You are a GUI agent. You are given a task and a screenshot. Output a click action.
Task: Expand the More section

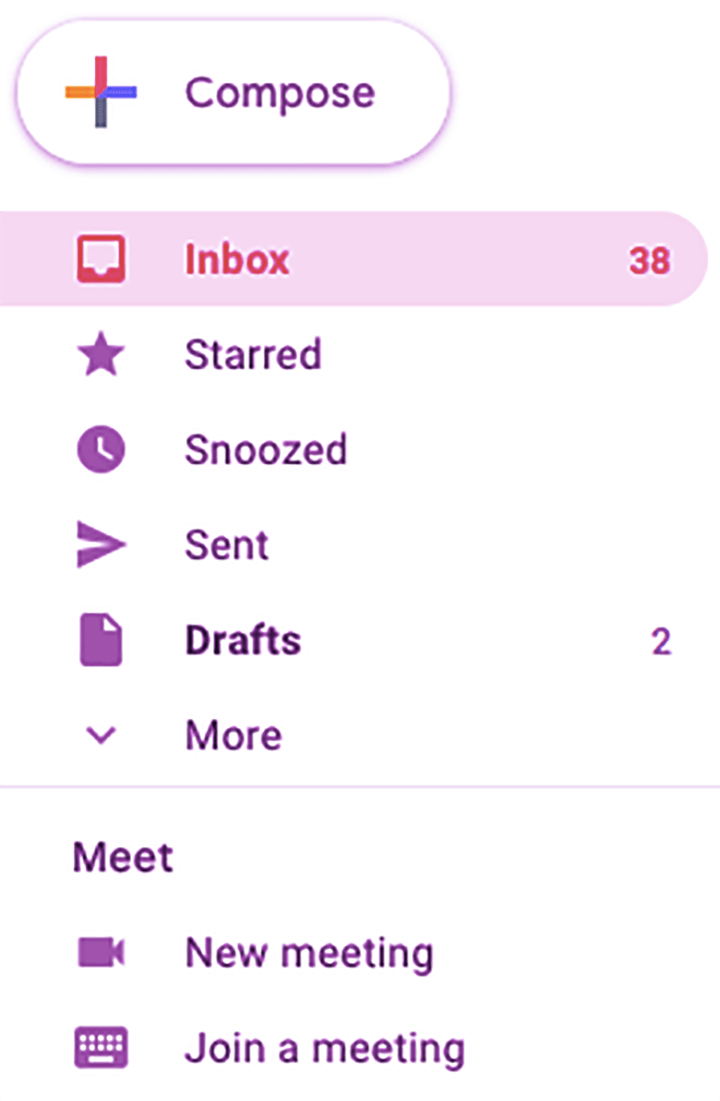pos(233,736)
